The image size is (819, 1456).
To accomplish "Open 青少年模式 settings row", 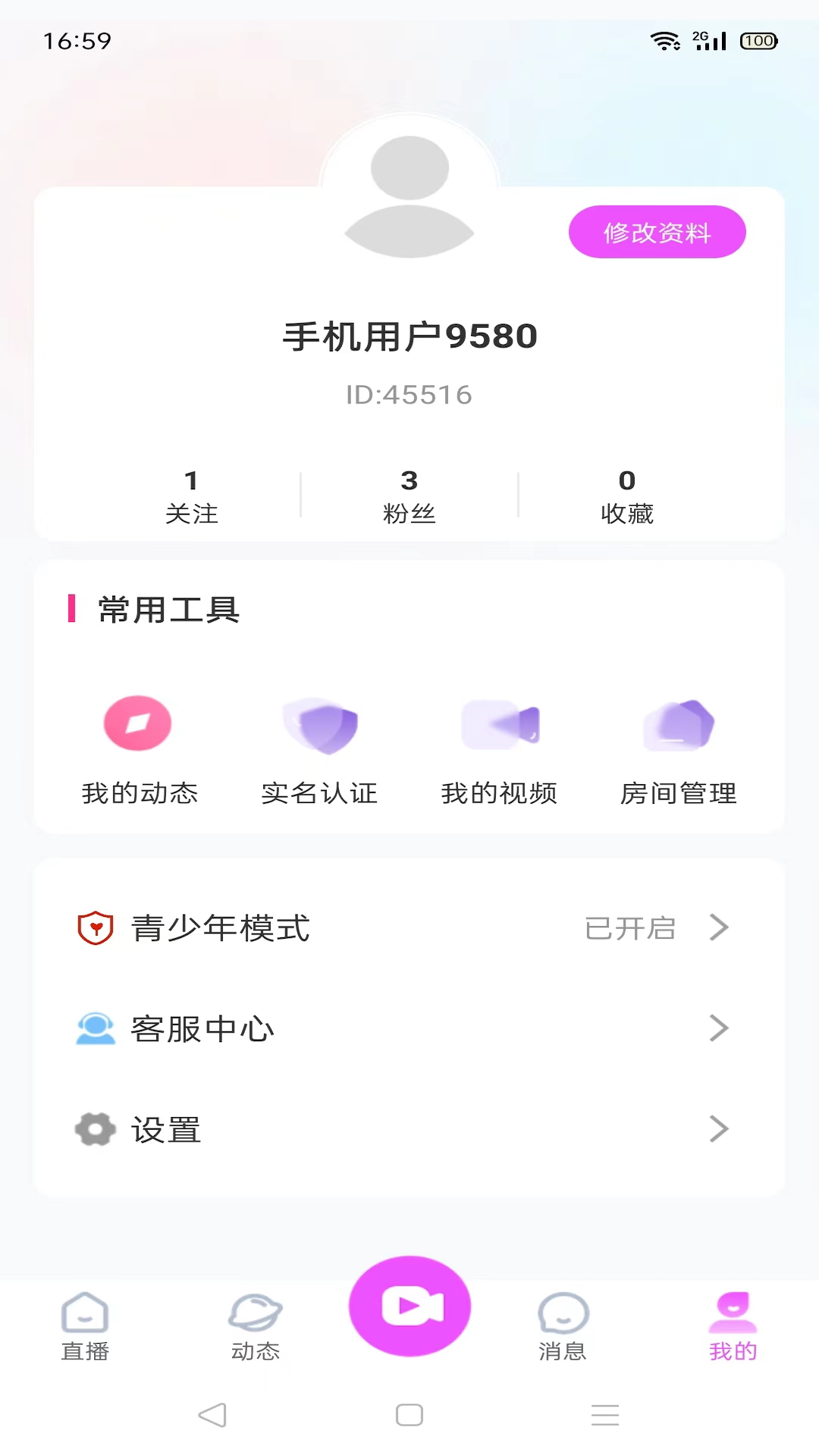I will point(409,927).
